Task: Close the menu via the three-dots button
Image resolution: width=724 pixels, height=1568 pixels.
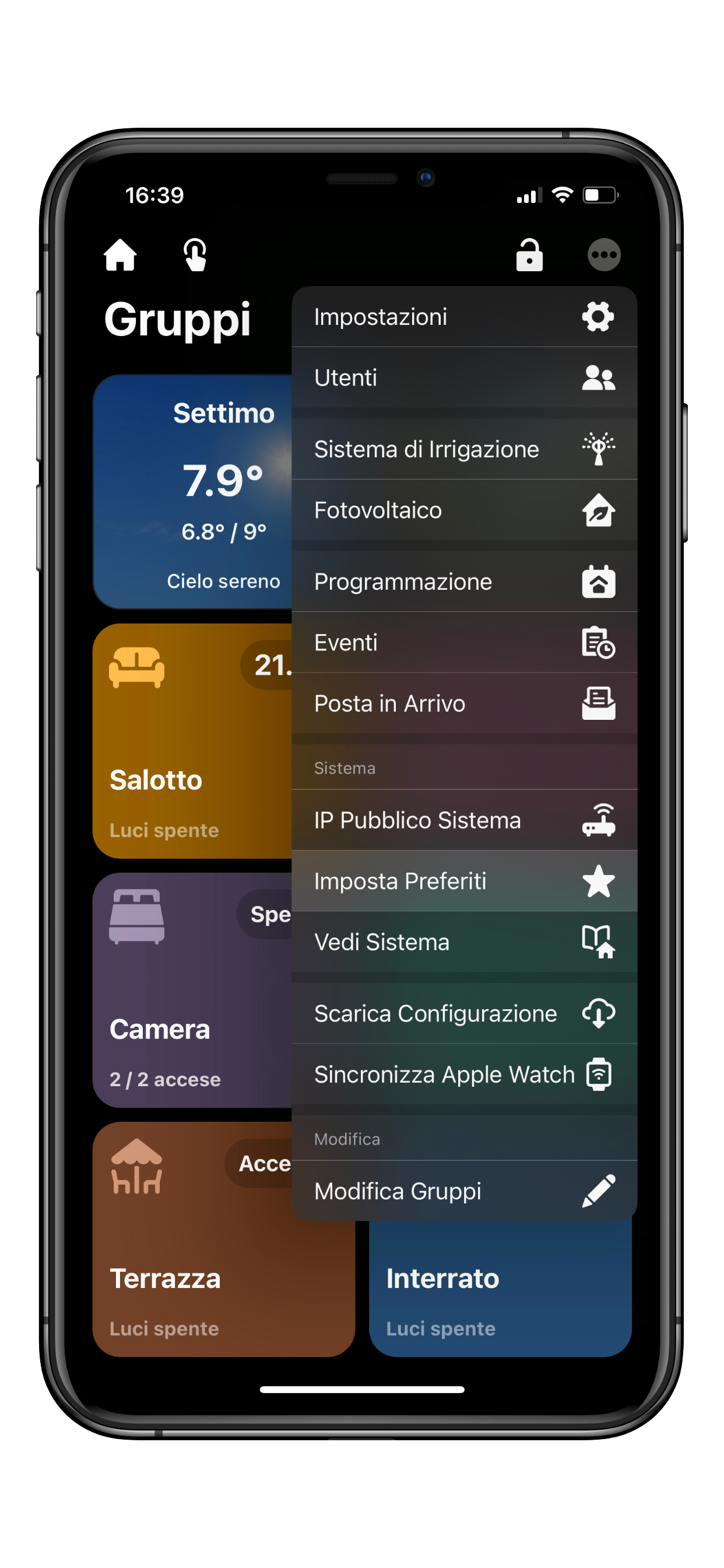Action: 603,254
